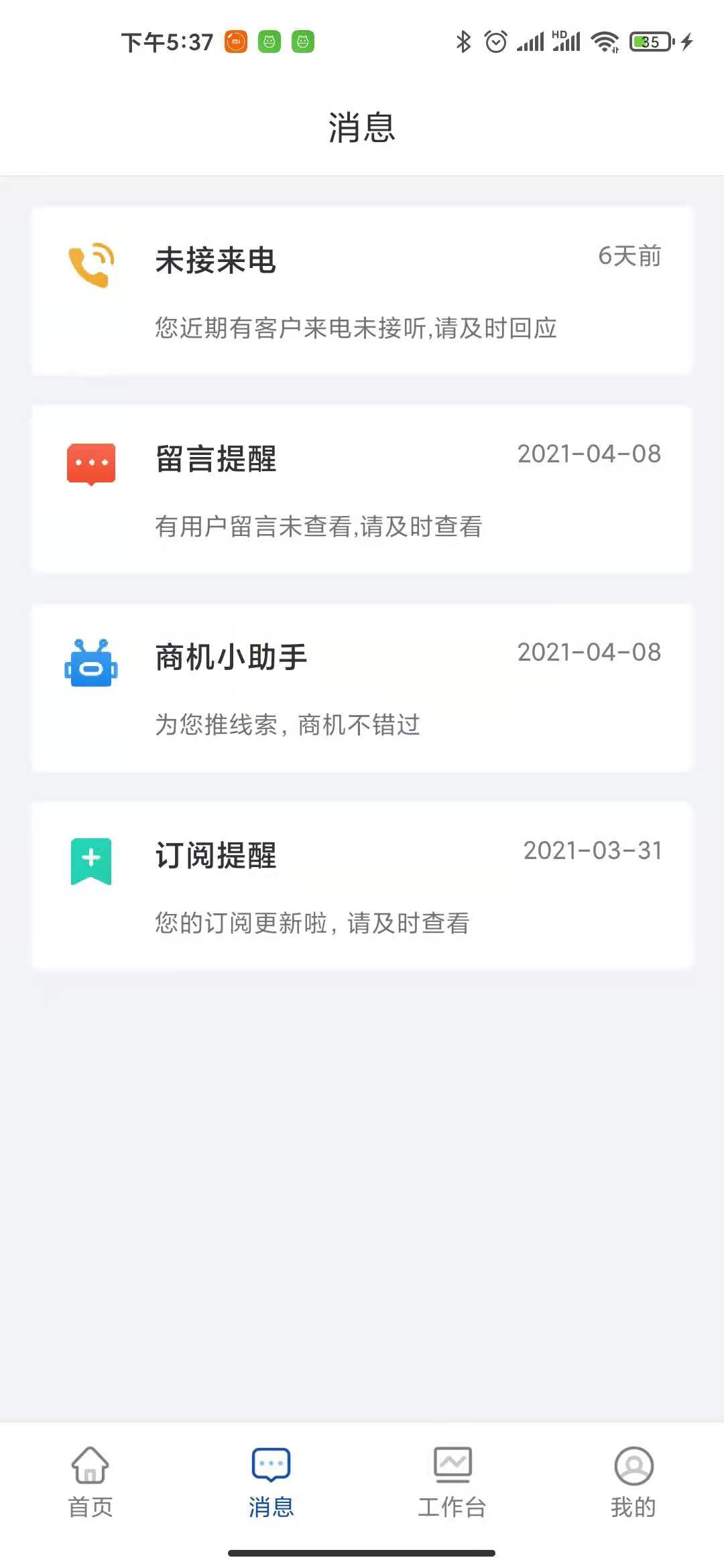Tap the alarm clock status icon

(x=495, y=42)
